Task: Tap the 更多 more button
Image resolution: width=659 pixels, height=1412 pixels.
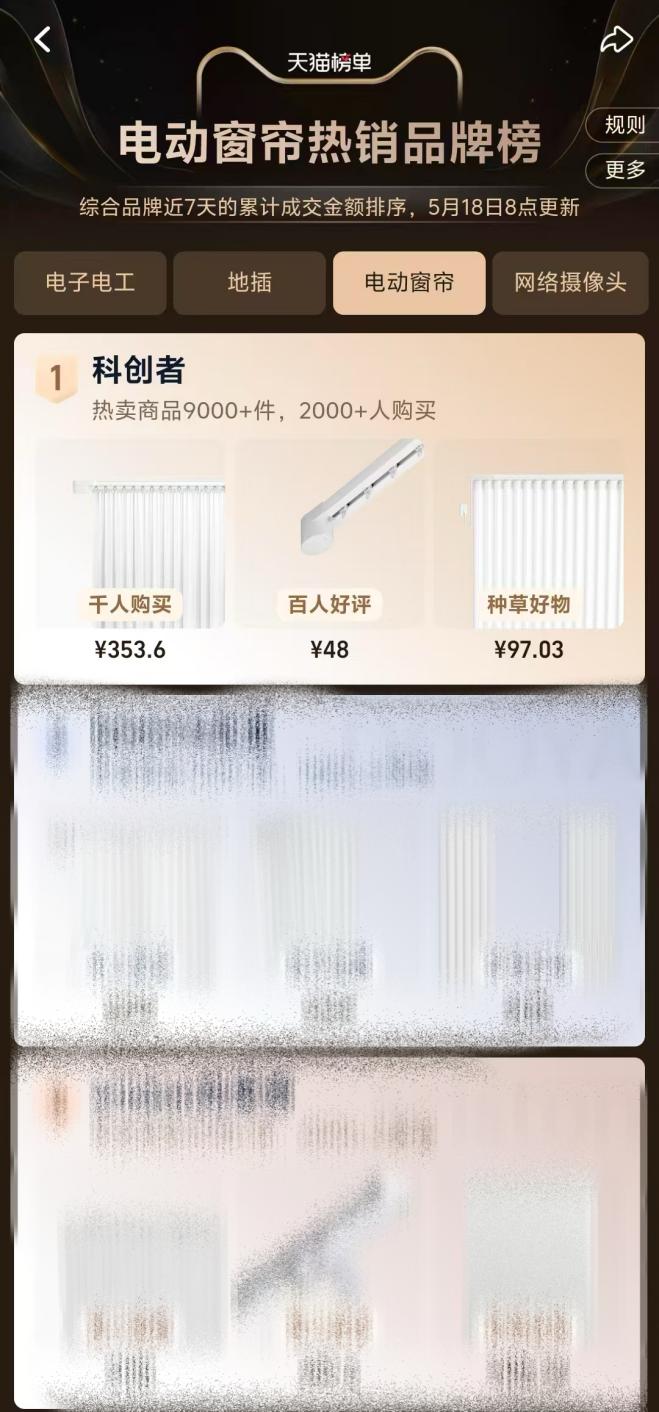Action: click(624, 170)
